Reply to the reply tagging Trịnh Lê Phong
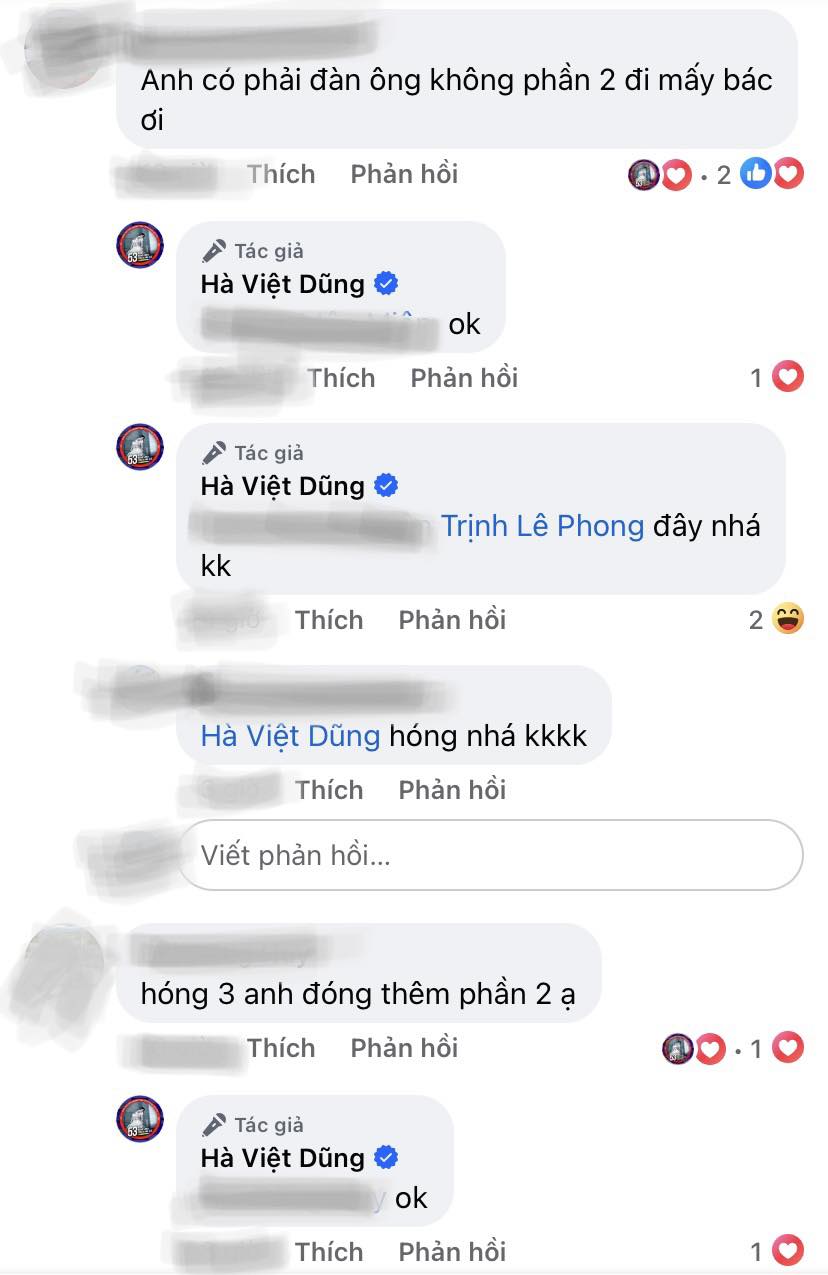828x1275 pixels. [x=452, y=620]
